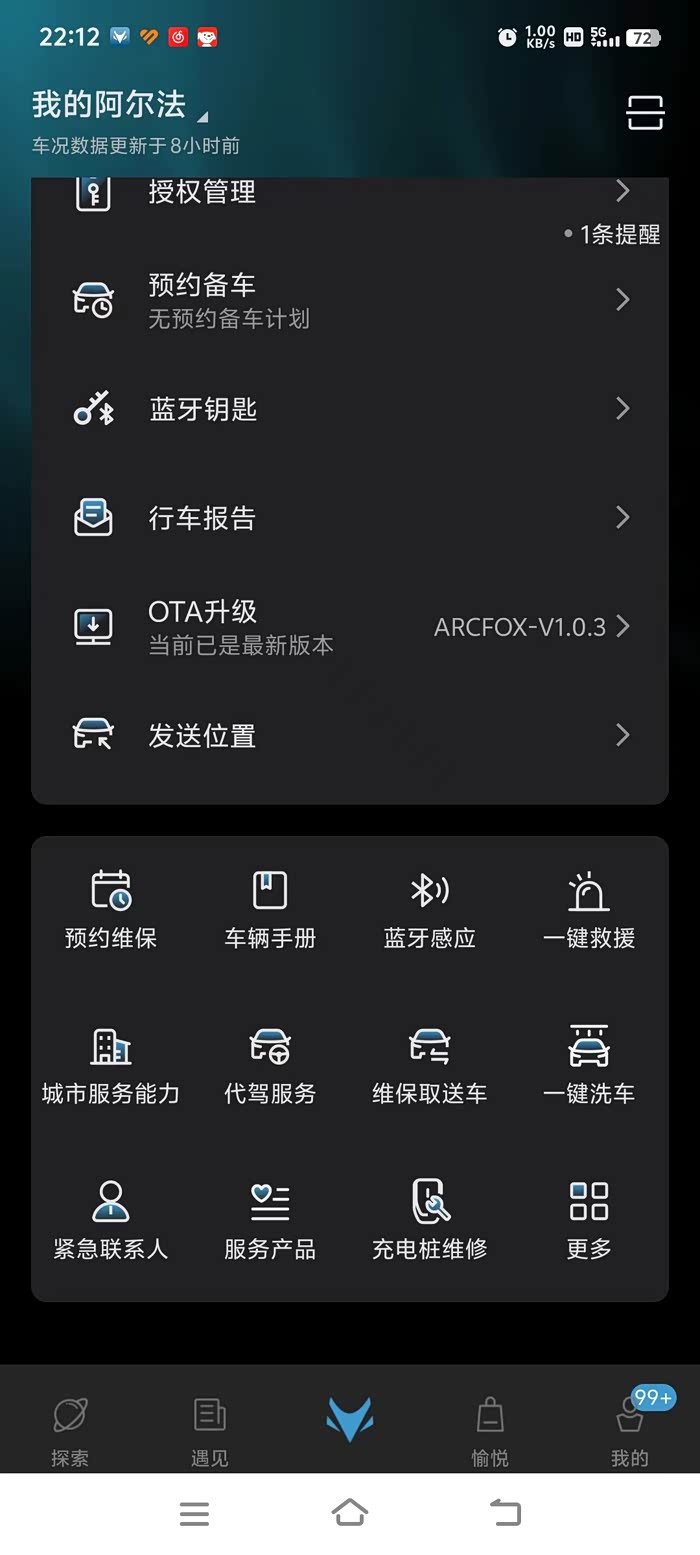
Task: Open the 车辆手册
Action: 270,908
